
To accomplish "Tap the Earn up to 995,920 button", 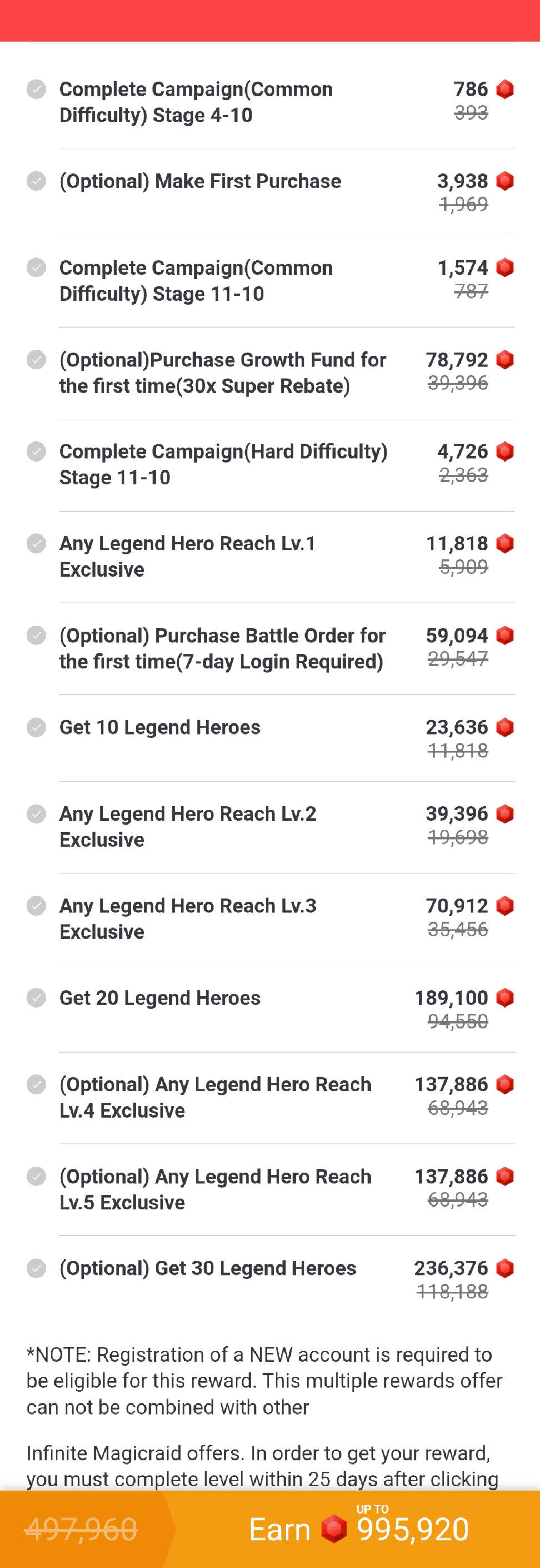I will tap(358, 1529).
